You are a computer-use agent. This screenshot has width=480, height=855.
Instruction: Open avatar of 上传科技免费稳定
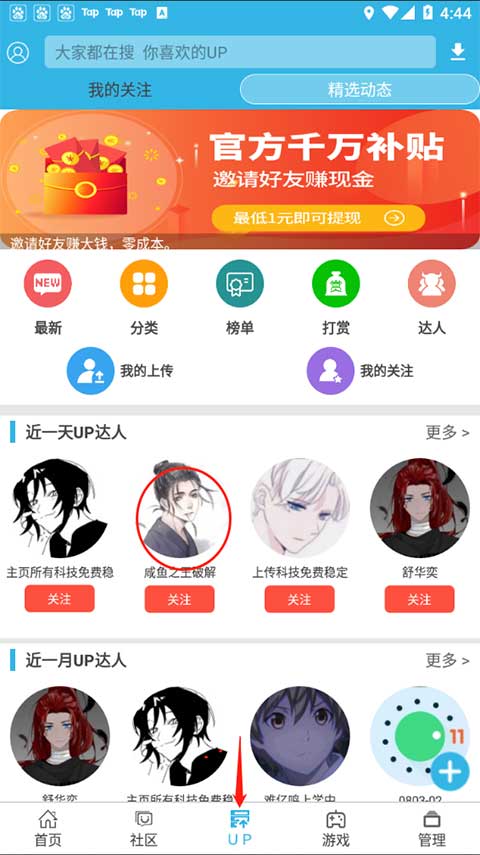click(x=300, y=508)
